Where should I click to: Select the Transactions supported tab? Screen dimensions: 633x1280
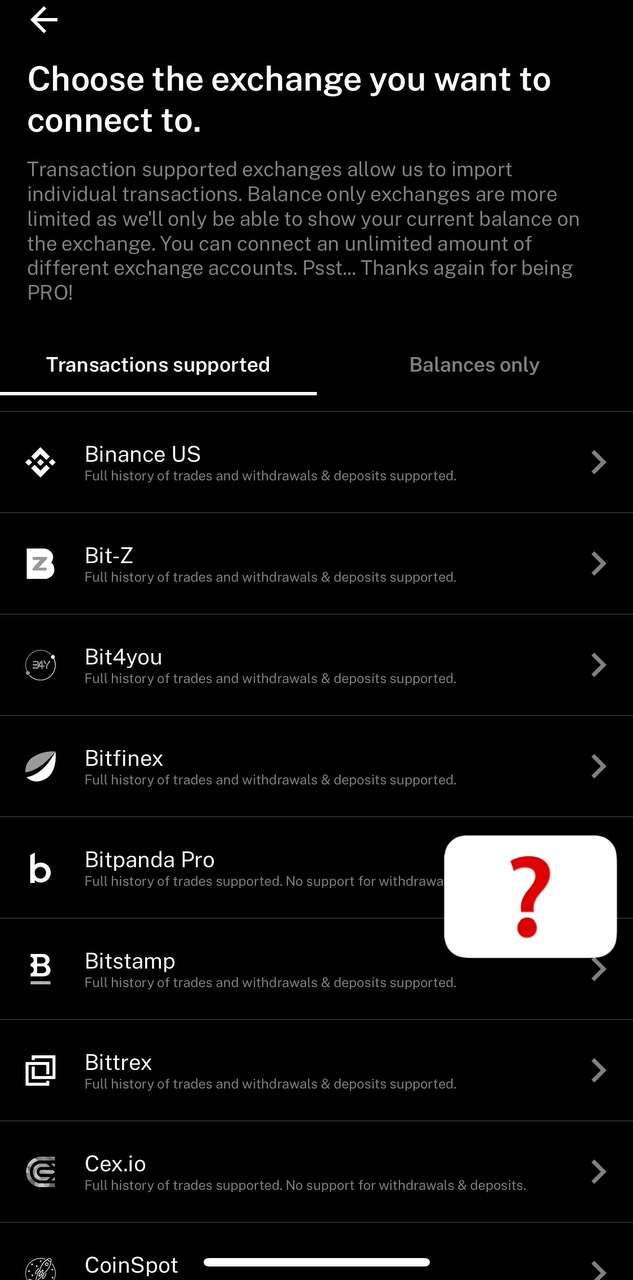pos(158,365)
